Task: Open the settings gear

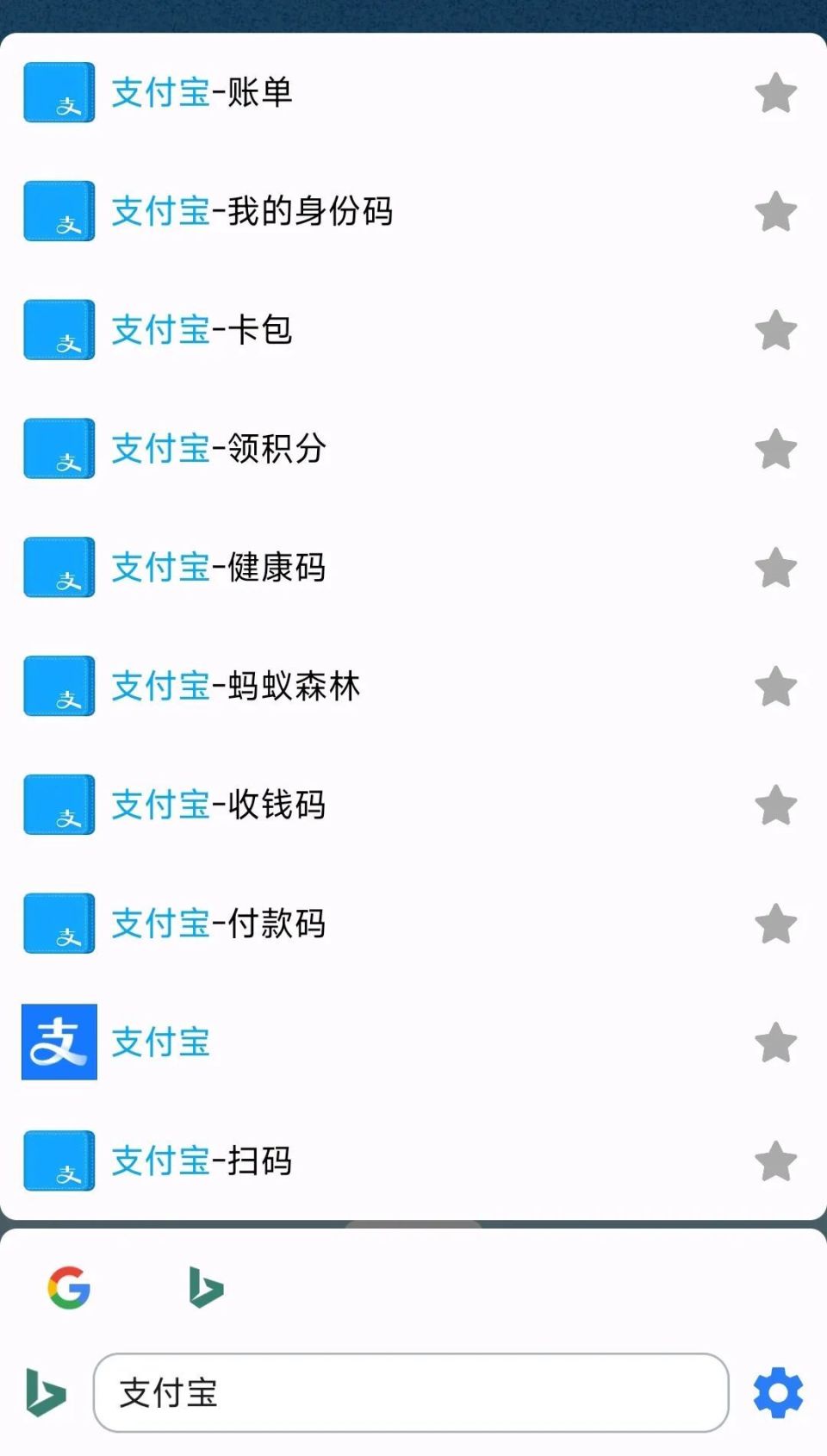Action: 778,1392
